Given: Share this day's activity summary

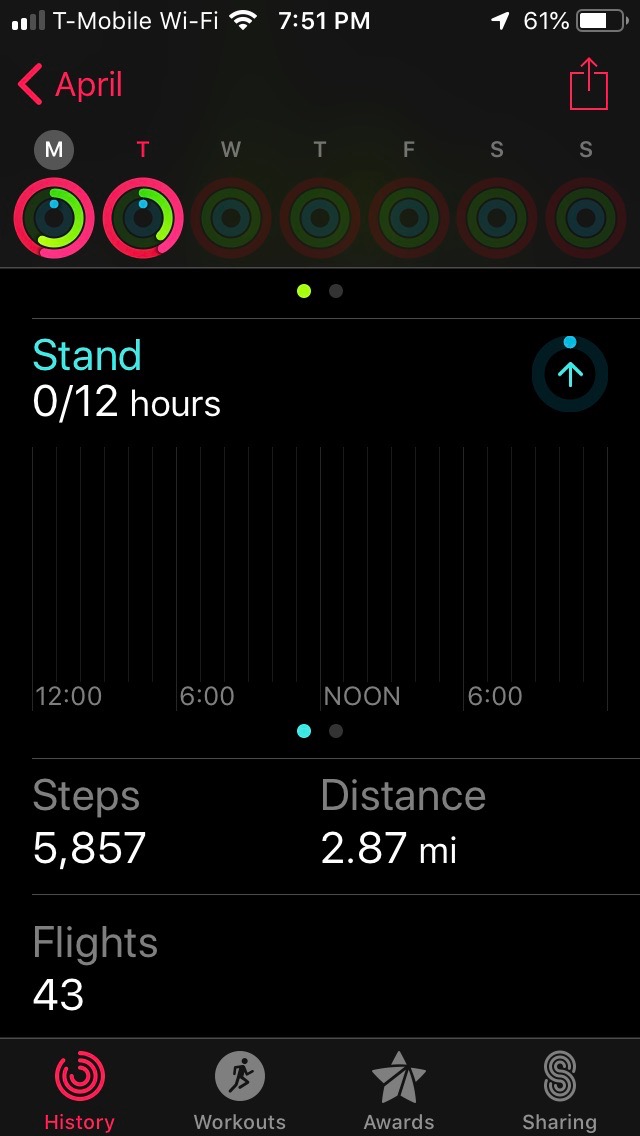Looking at the screenshot, I should [x=589, y=85].
